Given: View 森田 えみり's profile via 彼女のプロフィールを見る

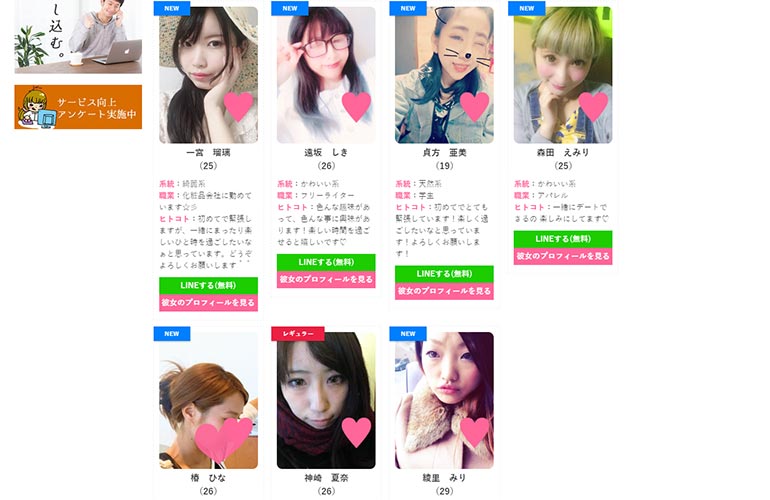Looking at the screenshot, I should click(563, 256).
